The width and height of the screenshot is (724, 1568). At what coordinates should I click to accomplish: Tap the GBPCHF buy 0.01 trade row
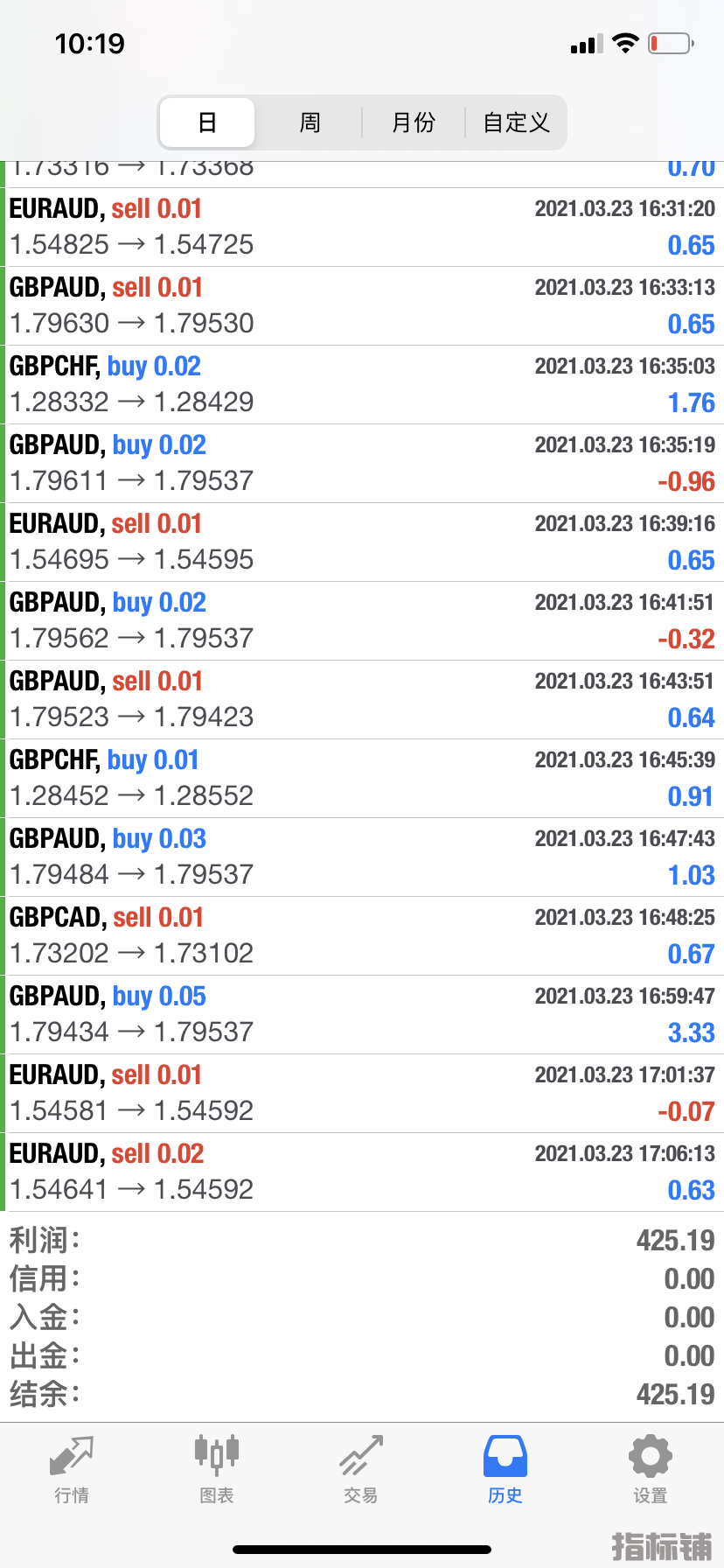(x=362, y=778)
